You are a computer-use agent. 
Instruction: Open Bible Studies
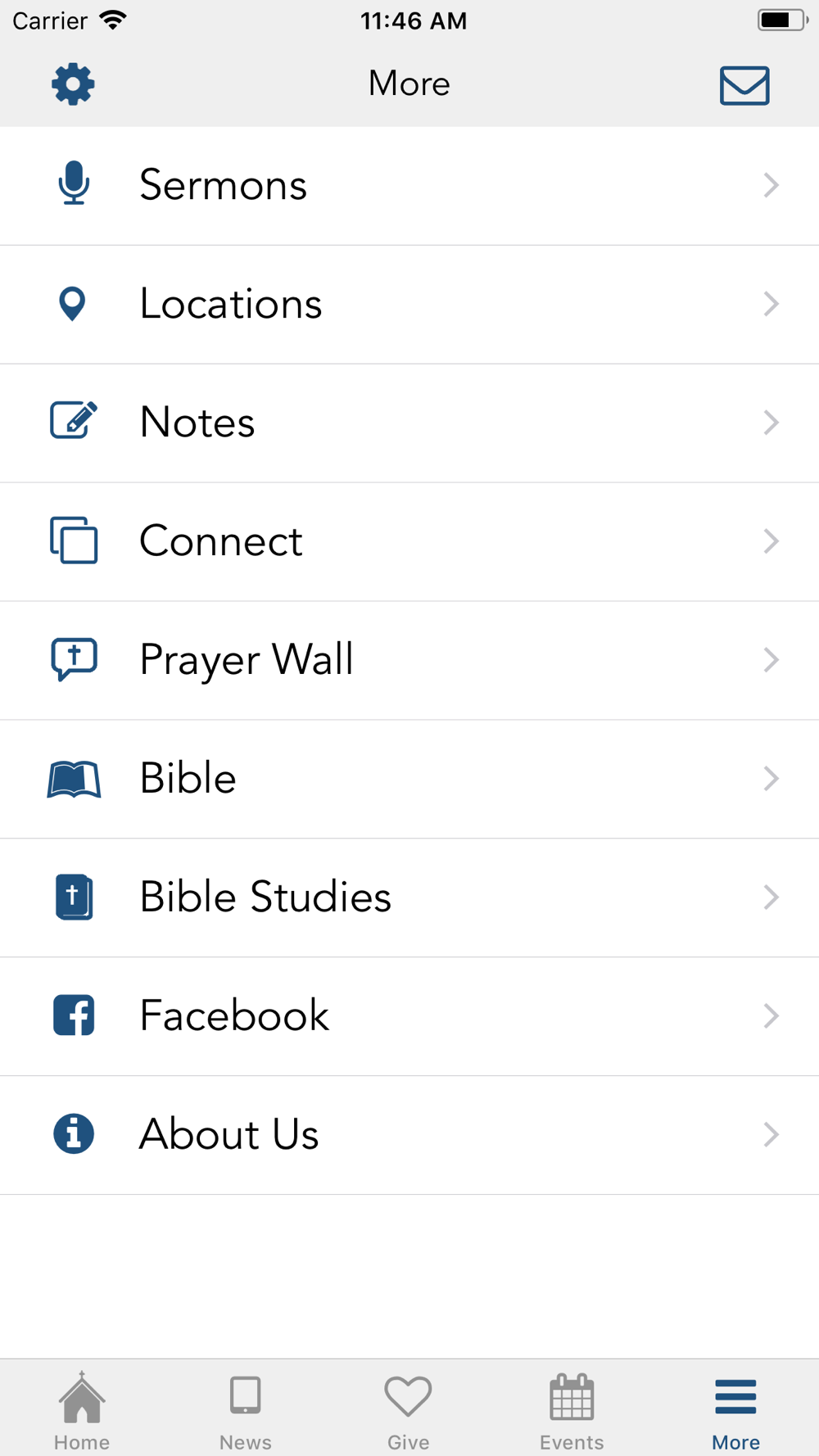click(409, 898)
